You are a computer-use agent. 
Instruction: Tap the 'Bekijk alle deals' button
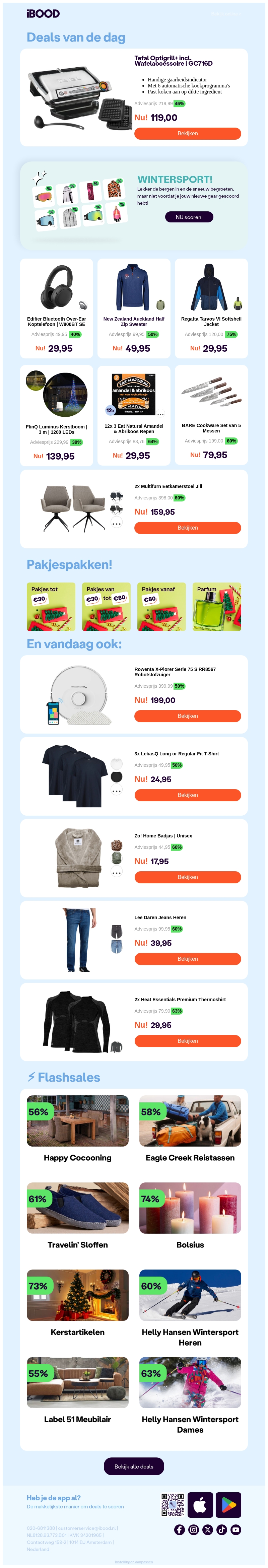click(134, 1467)
